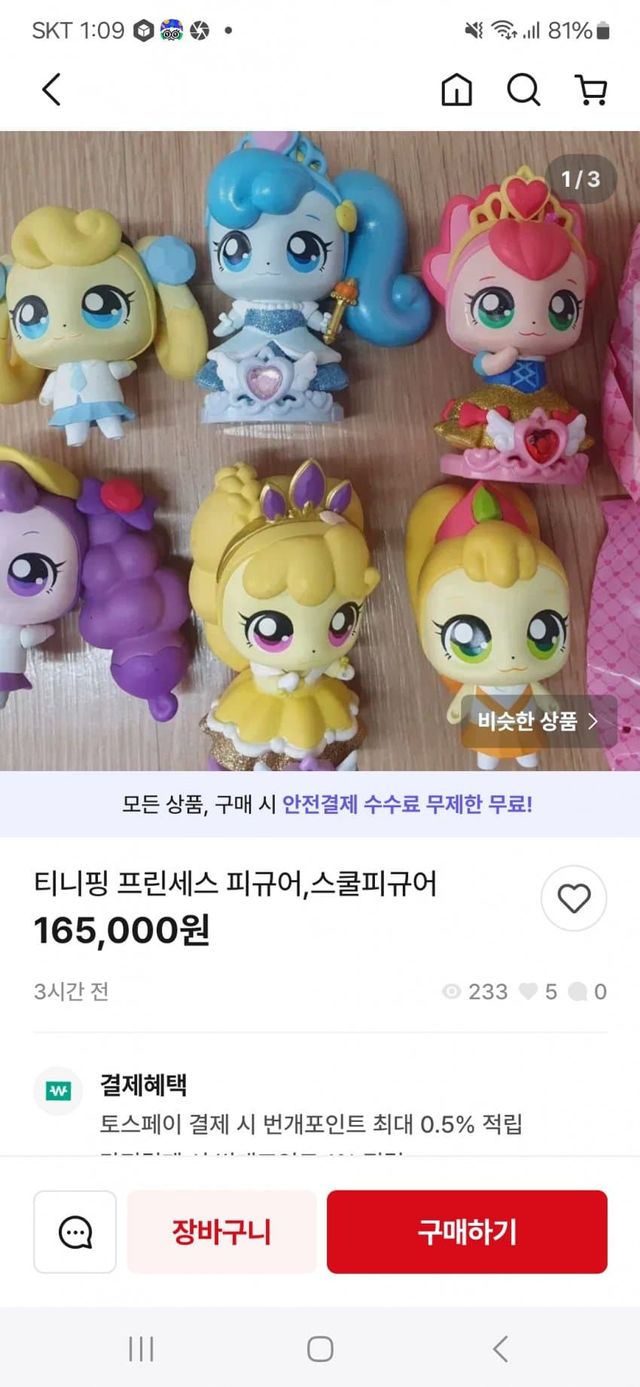The image size is (640, 1387).
Task: Open the home icon in app bar
Action: coord(457,90)
